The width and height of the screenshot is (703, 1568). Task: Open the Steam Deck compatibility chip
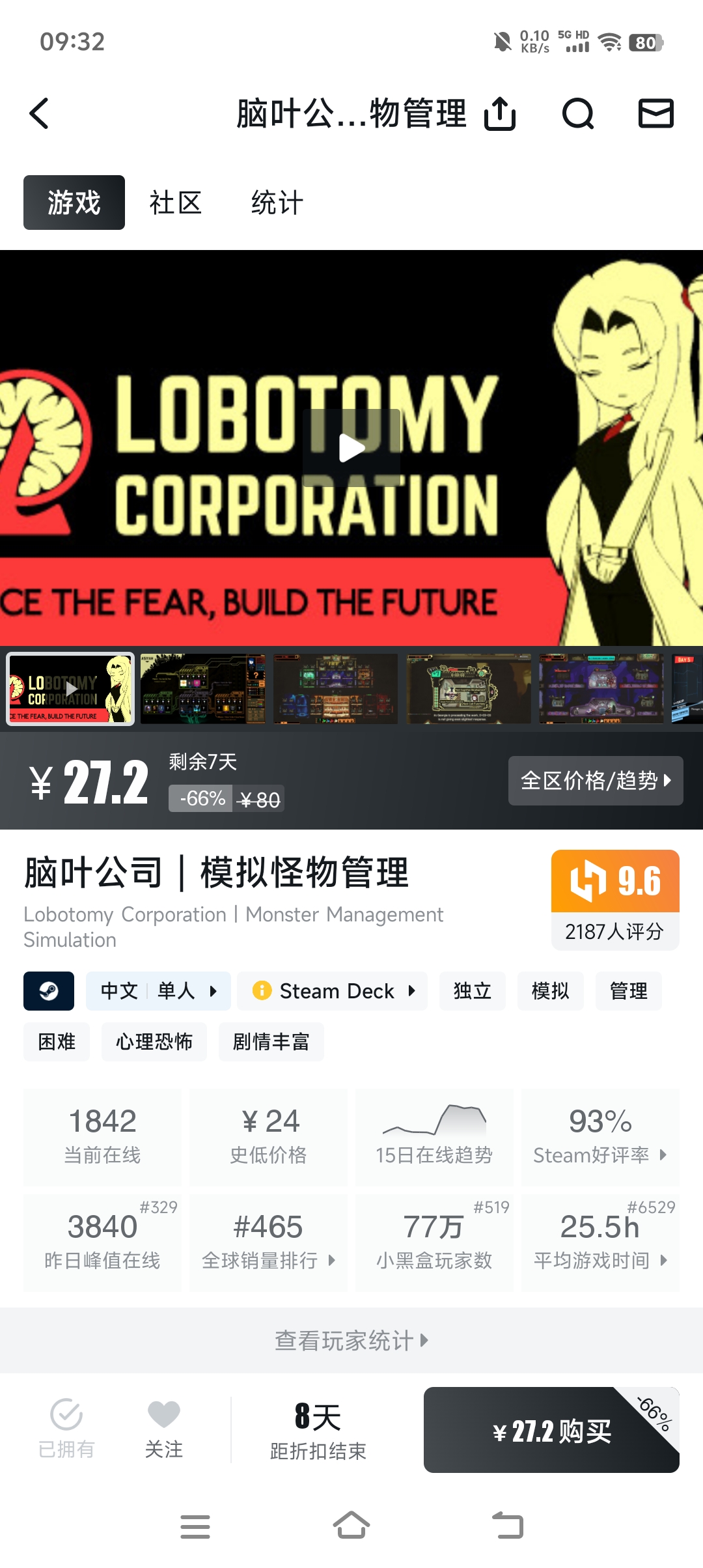click(333, 991)
